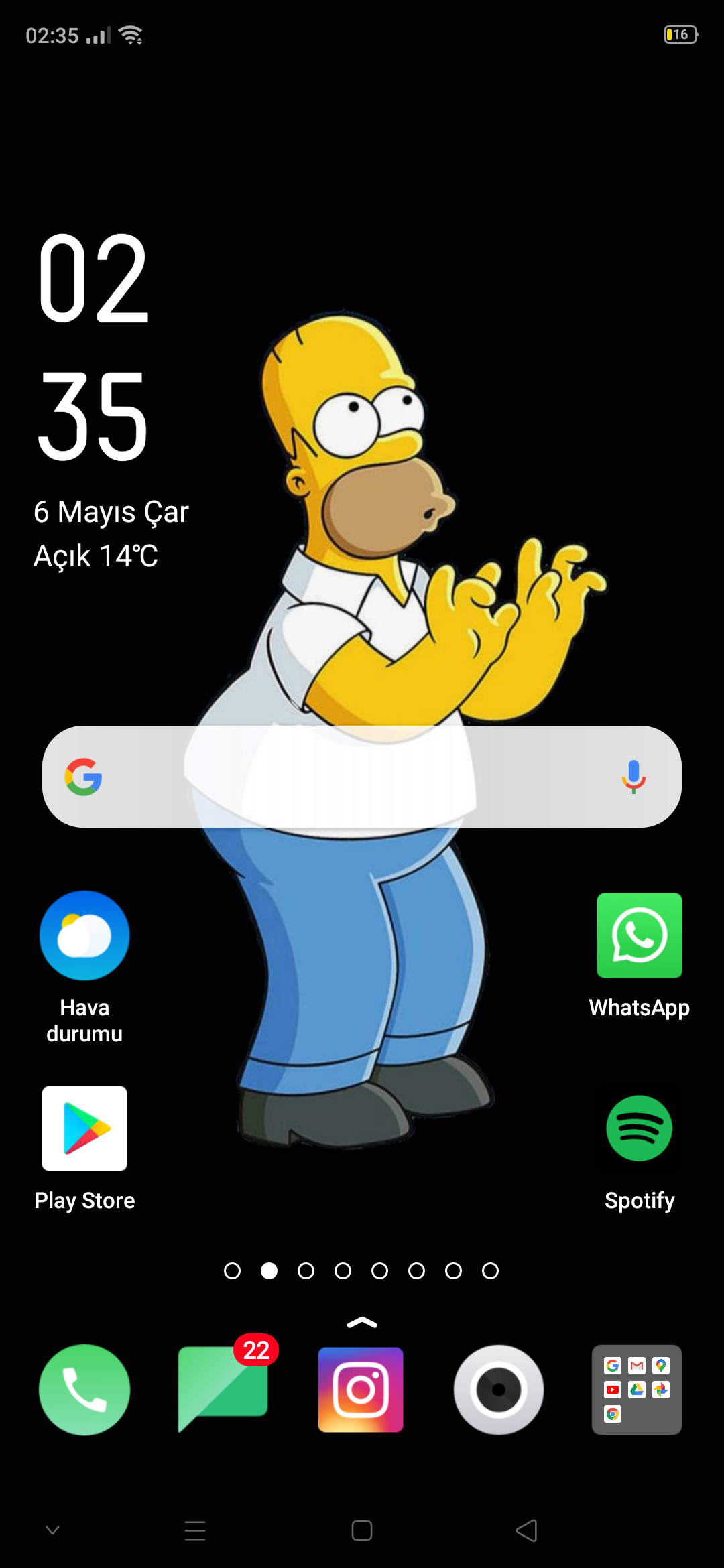
Task: Open the Camera app
Action: coord(499,1390)
